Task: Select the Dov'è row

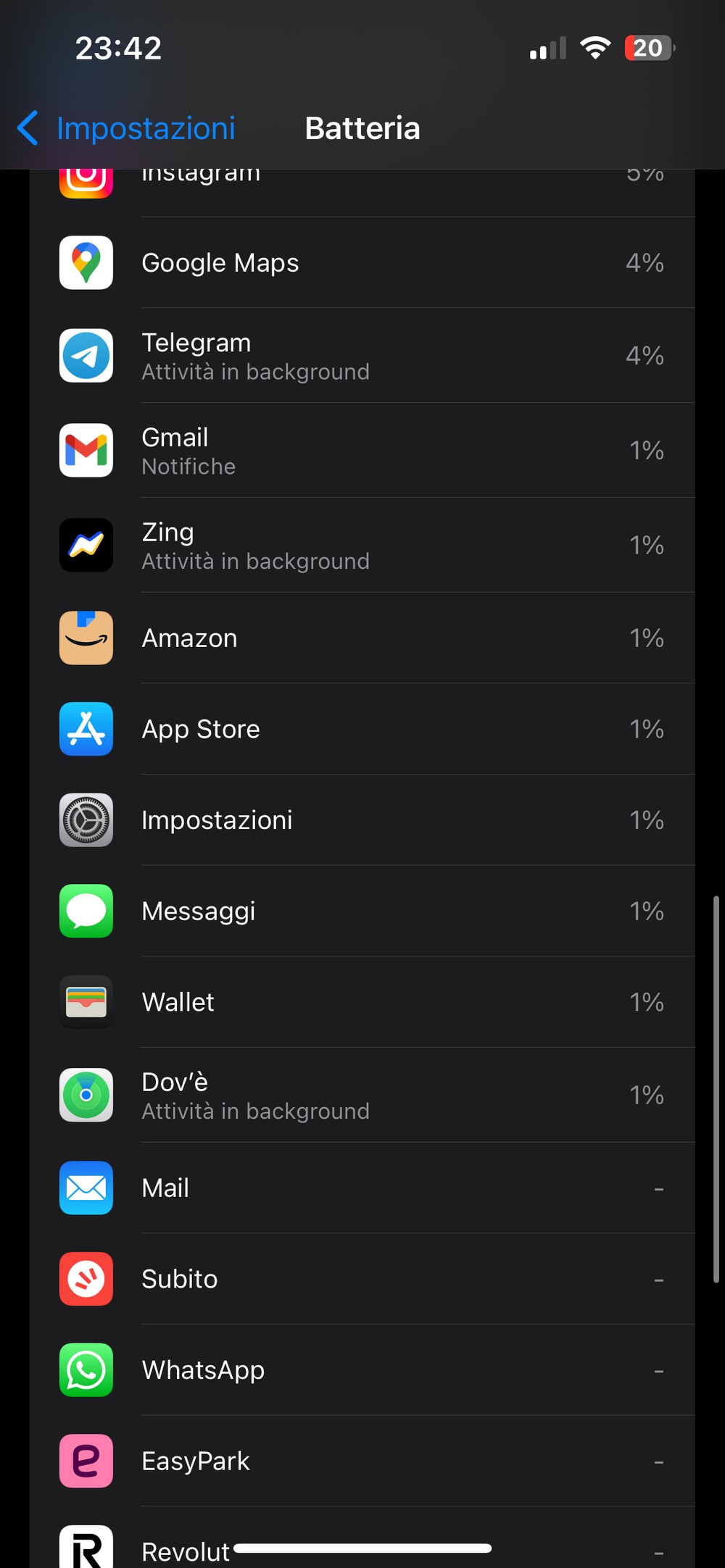Action: pos(362,1096)
